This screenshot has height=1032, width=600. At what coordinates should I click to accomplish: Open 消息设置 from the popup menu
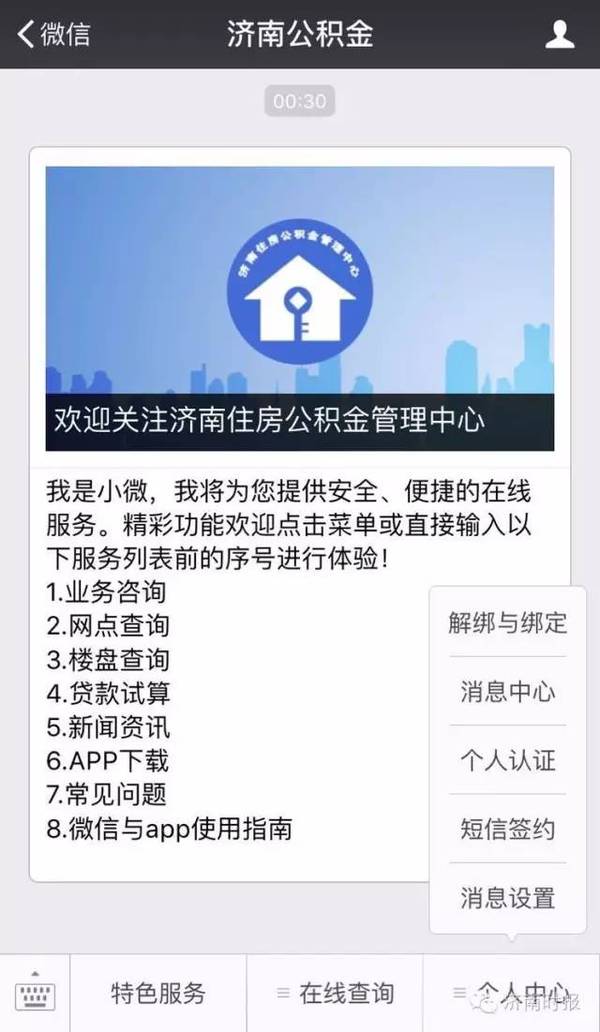tap(507, 898)
